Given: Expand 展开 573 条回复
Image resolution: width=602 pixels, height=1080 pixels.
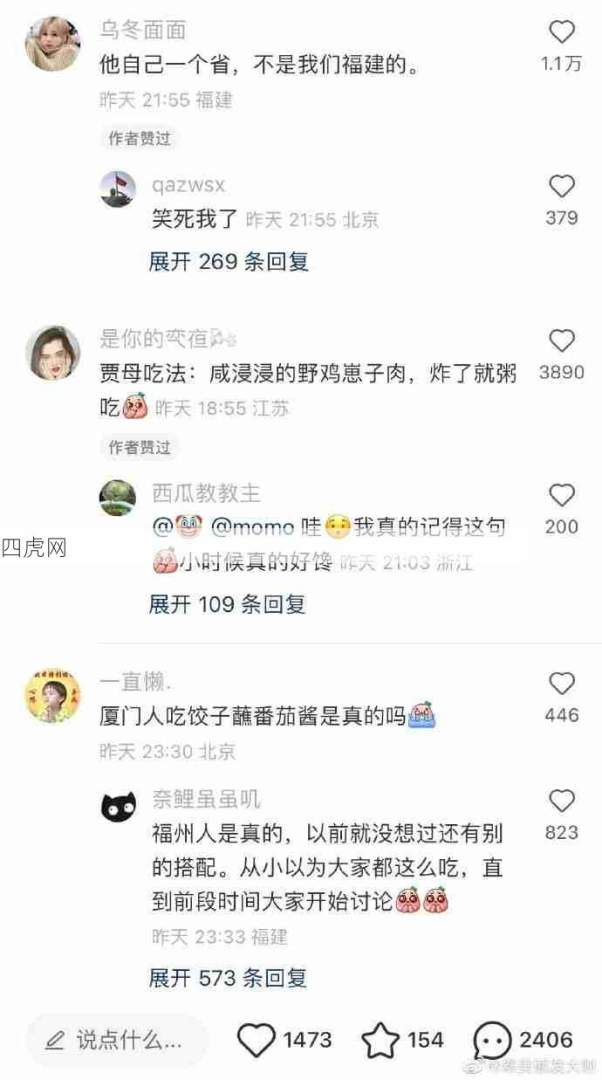Looking at the screenshot, I should pyautogui.click(x=228, y=977).
